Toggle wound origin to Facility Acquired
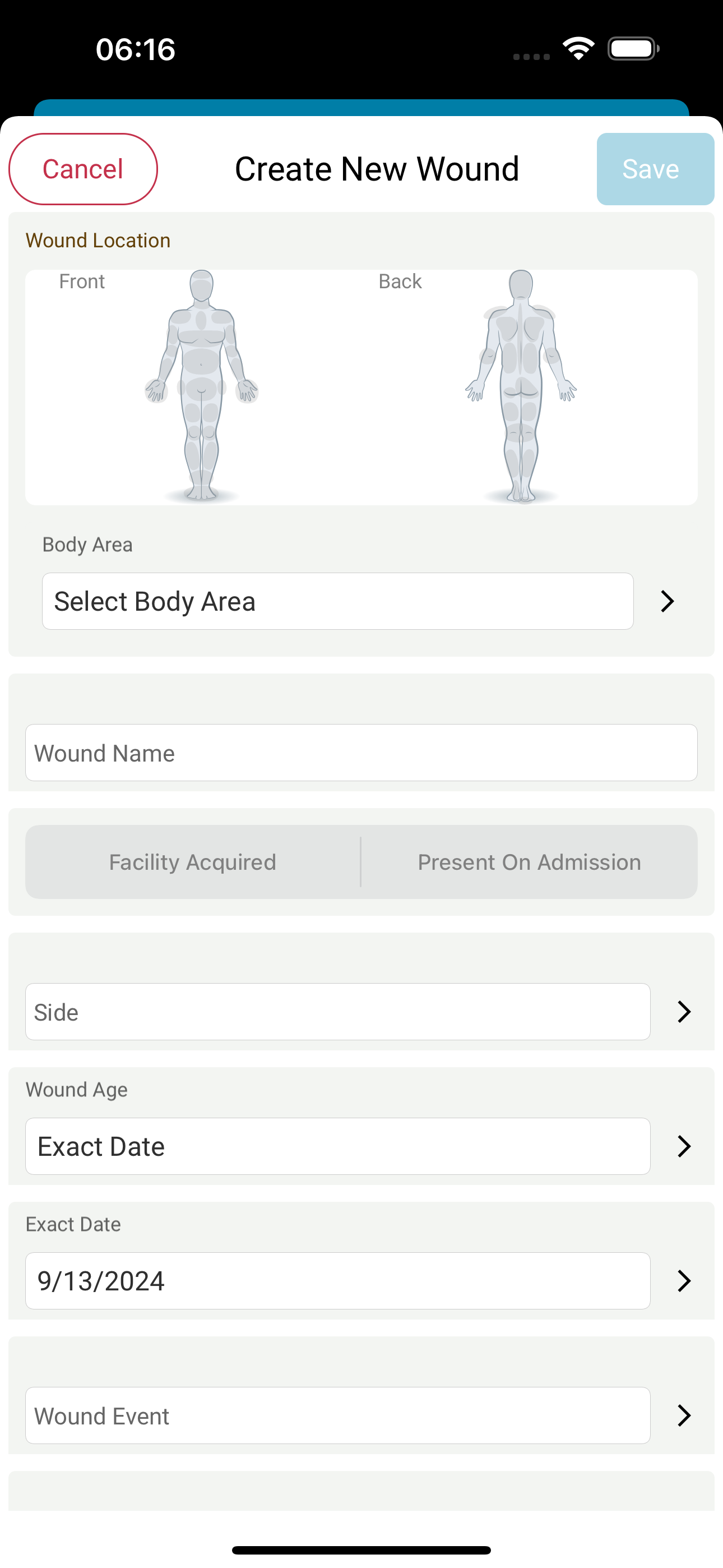 tap(192, 862)
